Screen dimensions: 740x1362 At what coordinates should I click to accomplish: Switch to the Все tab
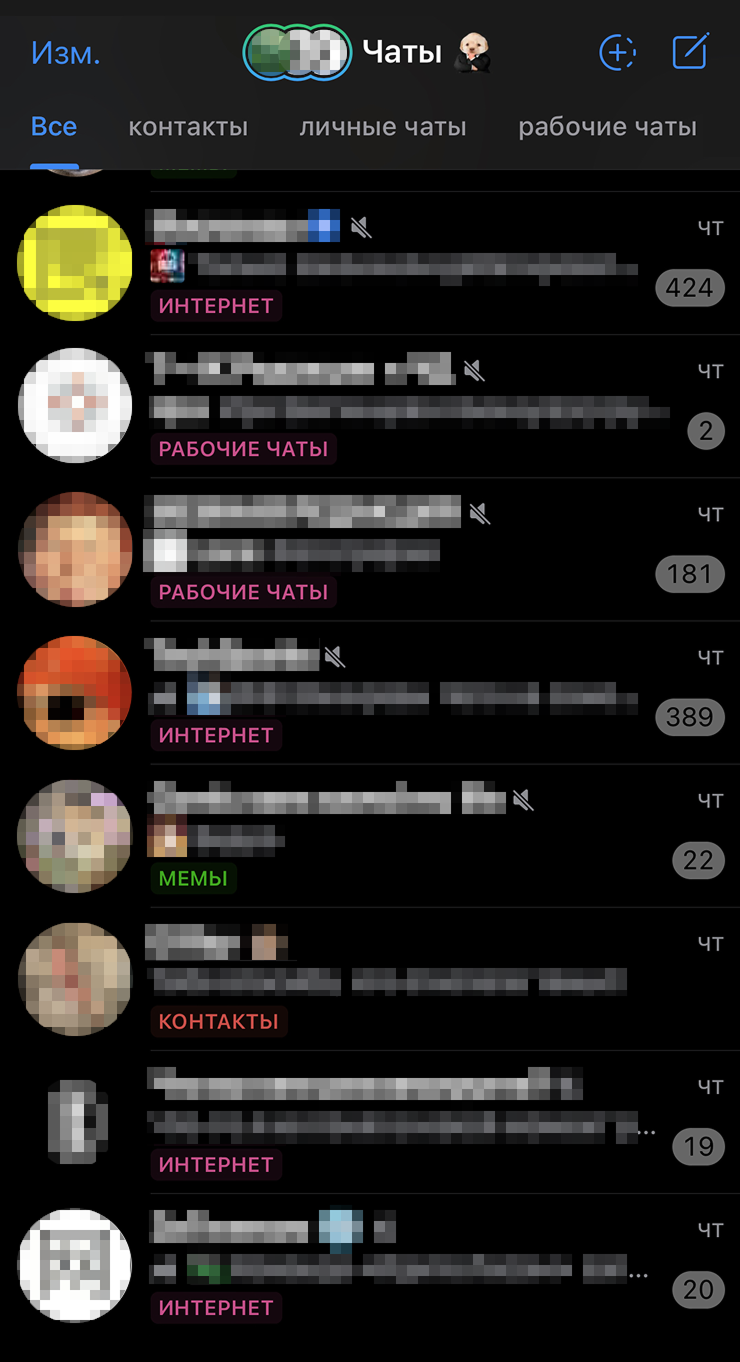54,127
